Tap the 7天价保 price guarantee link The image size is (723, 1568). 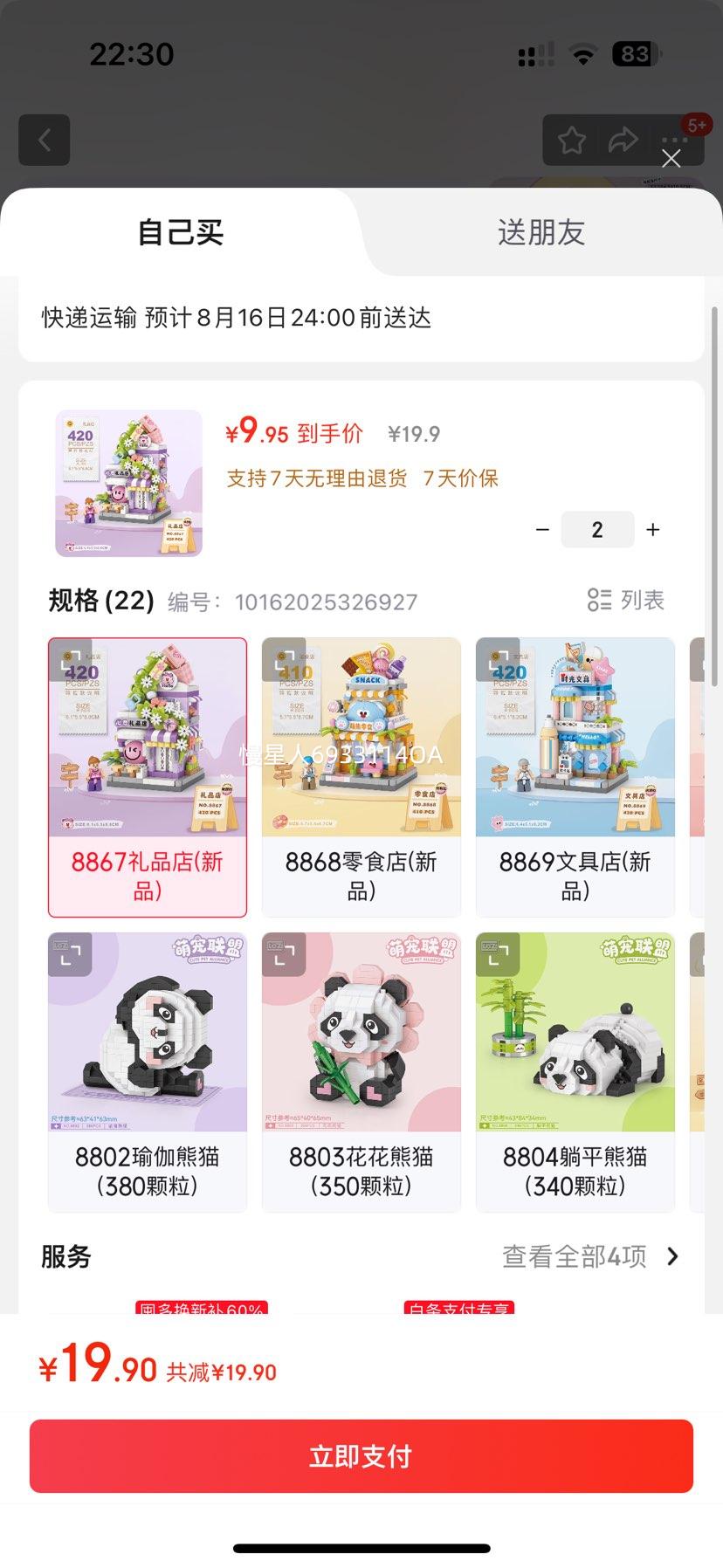point(460,478)
